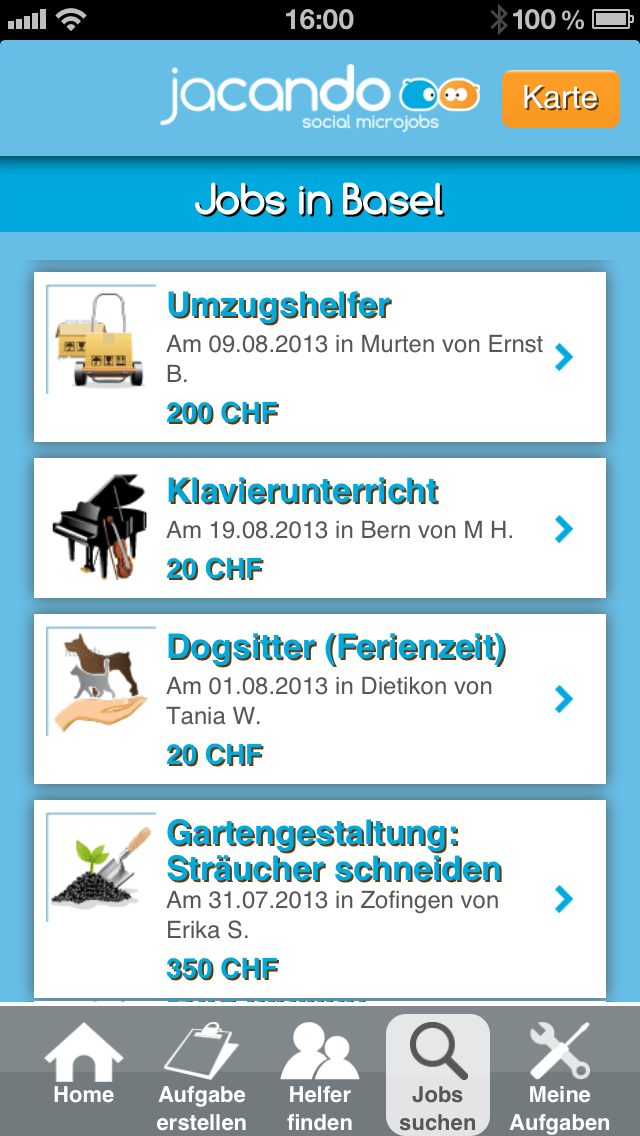Switch to Meine Aufgaben tab
Screen dimensions: 640x1136
click(x=559, y=1074)
